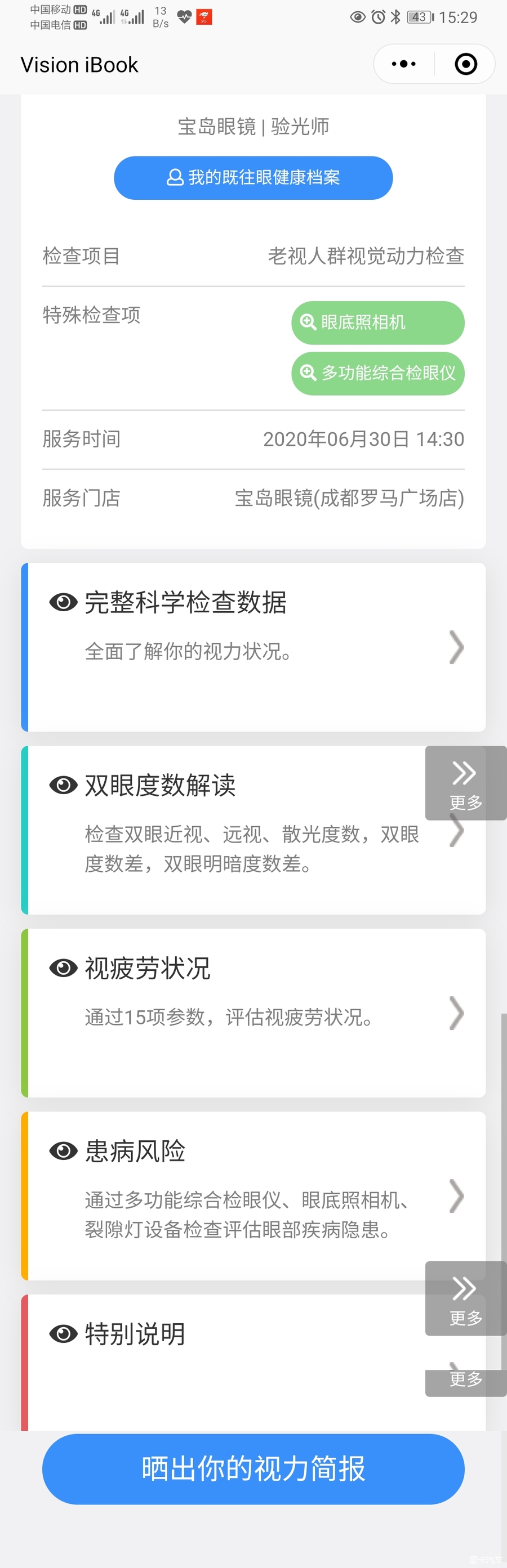This screenshot has width=507, height=1568.
Task: Open the mini program more-options menu
Action: pyautogui.click(x=403, y=64)
